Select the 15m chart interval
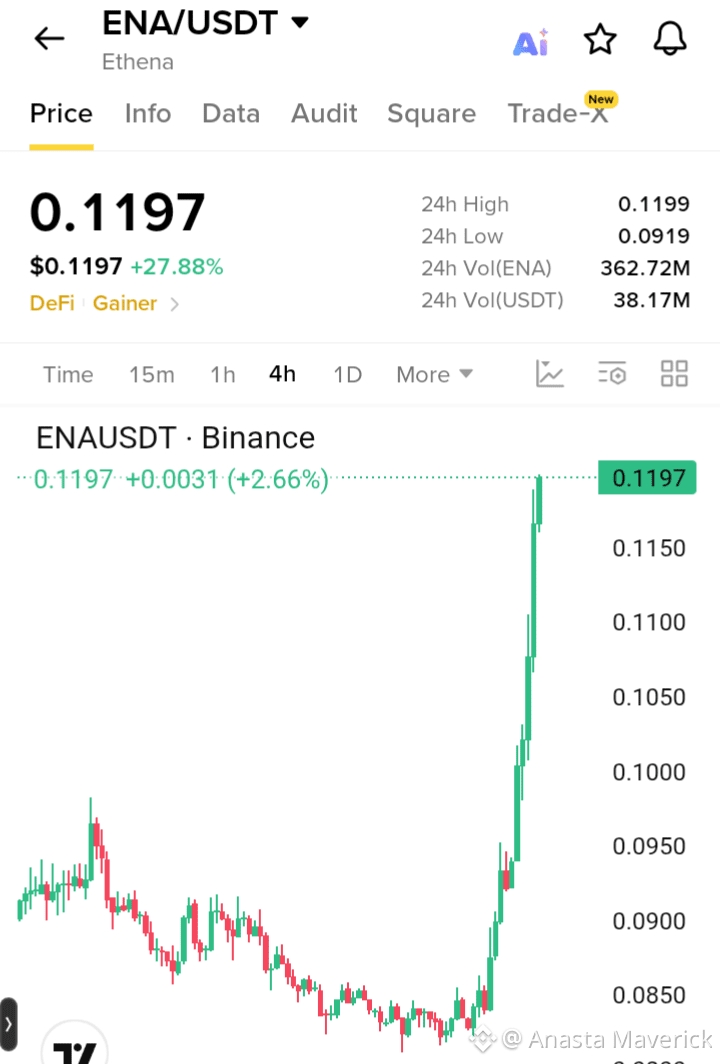Screen dimensions: 720x1064 [x=152, y=375]
